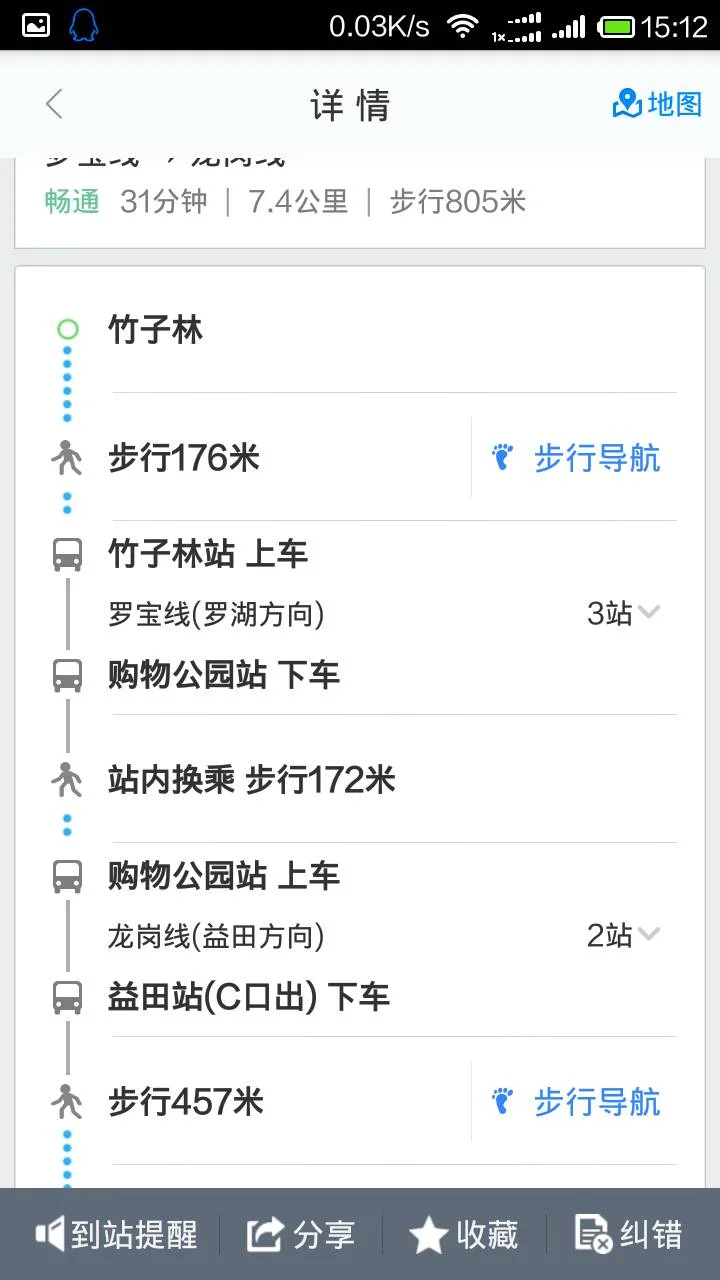Select the 竹子林 starting point marker
720x1280 pixels.
pos(66,328)
